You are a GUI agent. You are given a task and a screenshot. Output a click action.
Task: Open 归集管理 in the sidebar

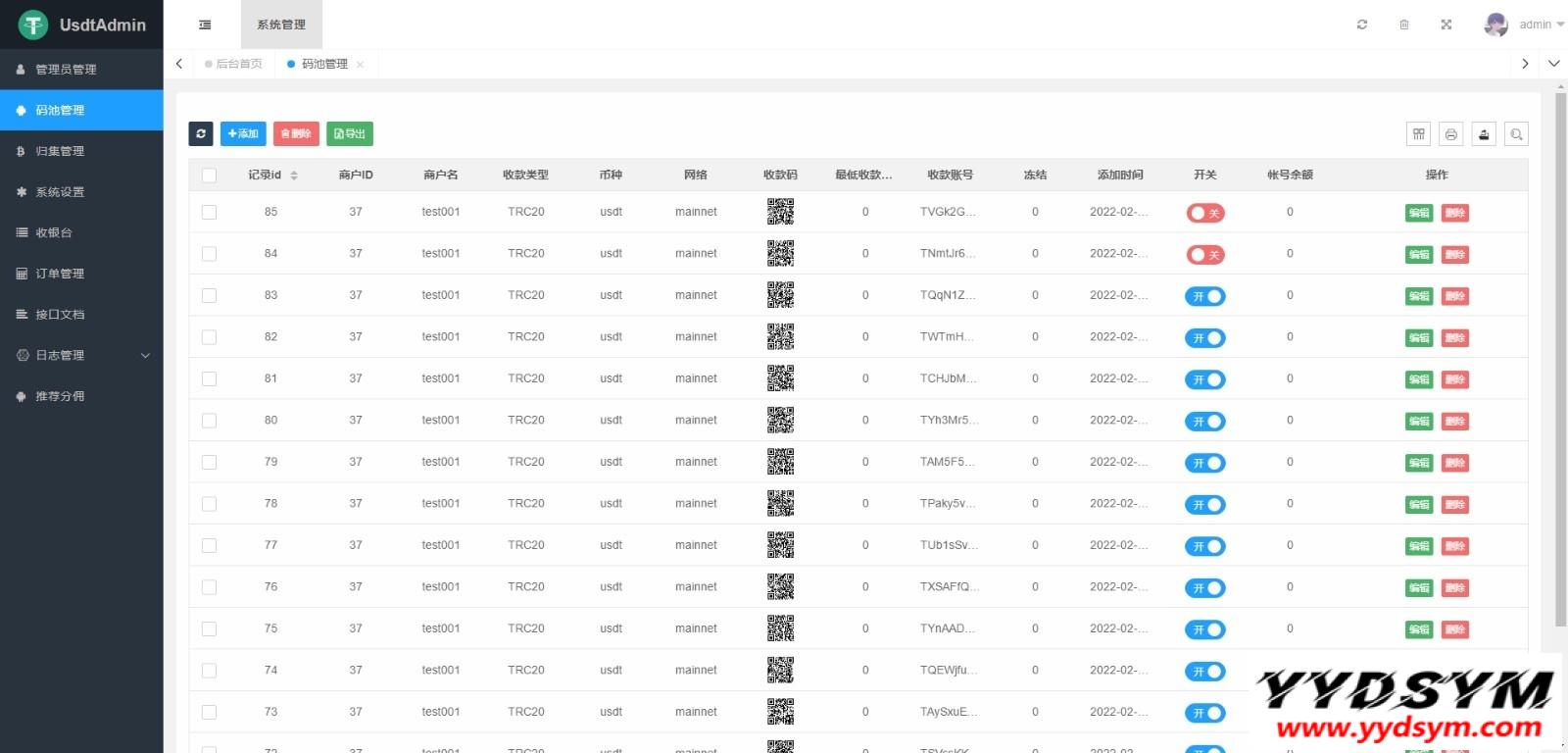pyautogui.click(x=60, y=151)
